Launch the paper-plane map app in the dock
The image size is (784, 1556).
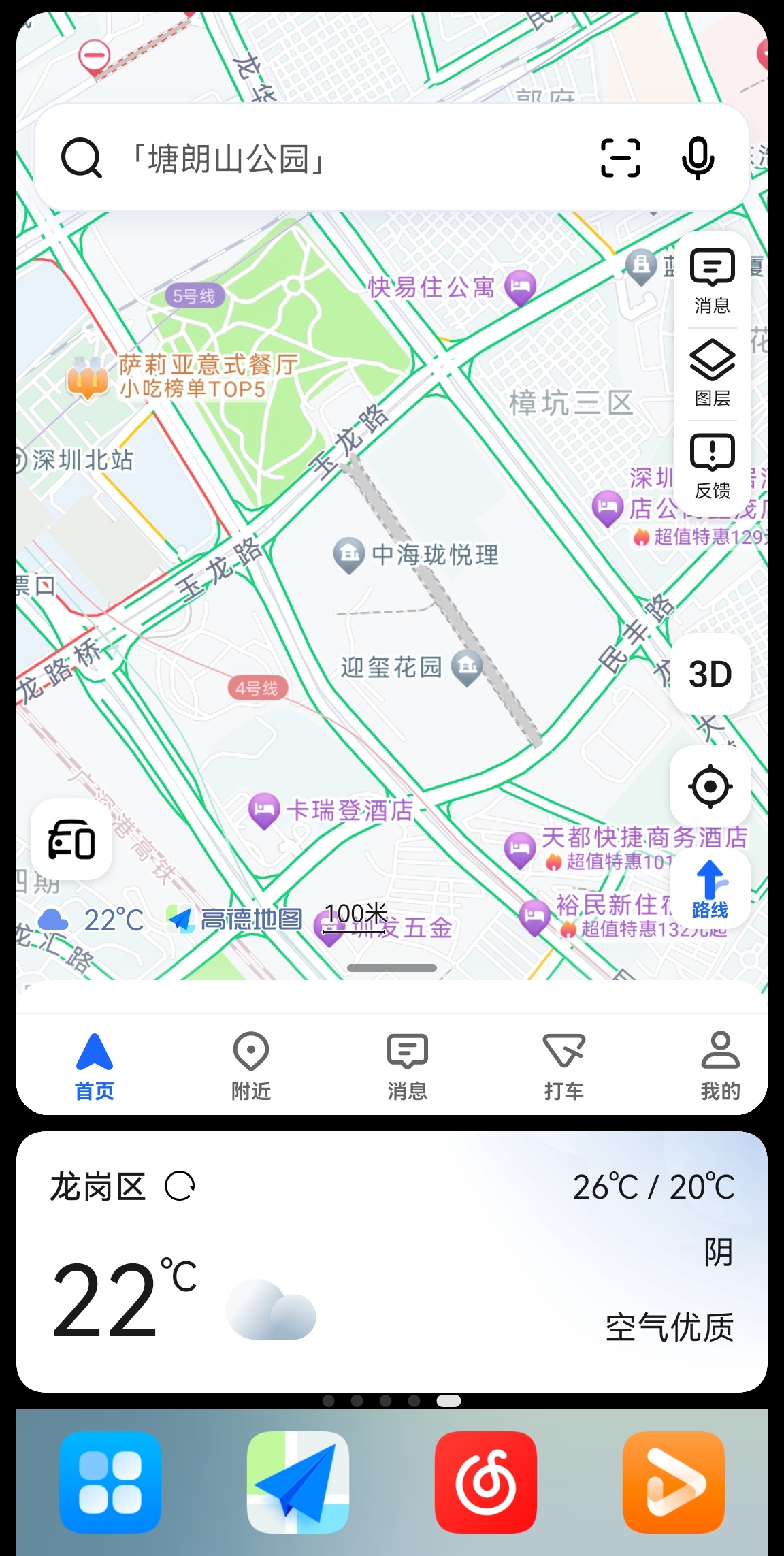298,1482
